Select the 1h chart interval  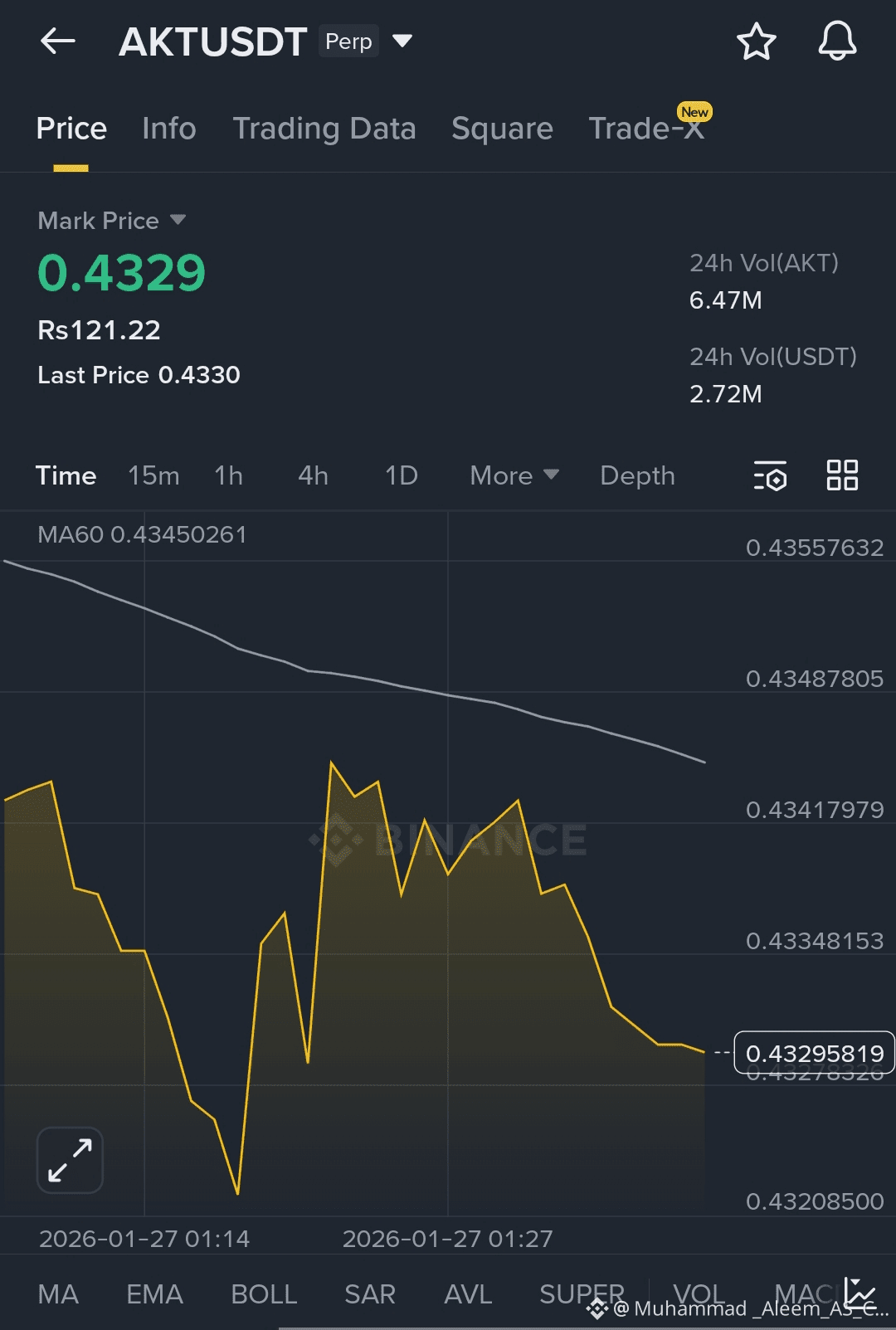228,475
